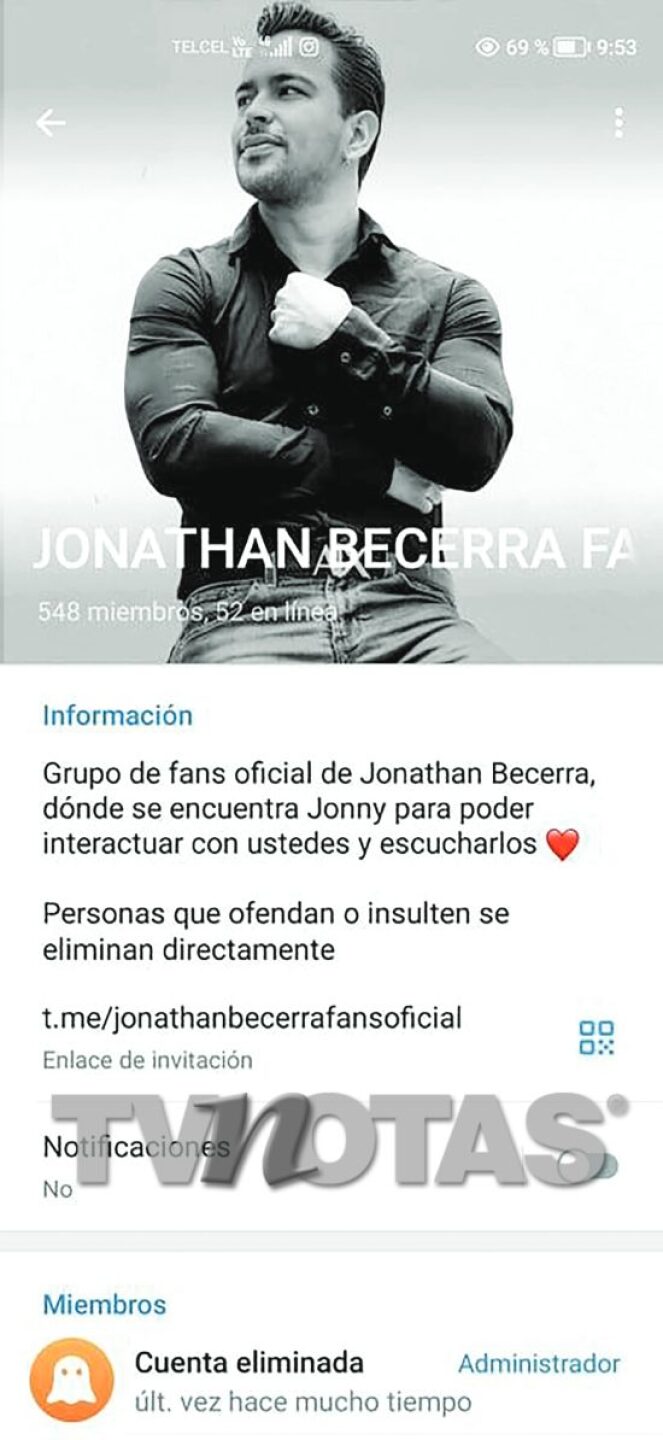Show the invite link QR code
Viewport: 663px width, 1440px height.
tap(597, 1037)
